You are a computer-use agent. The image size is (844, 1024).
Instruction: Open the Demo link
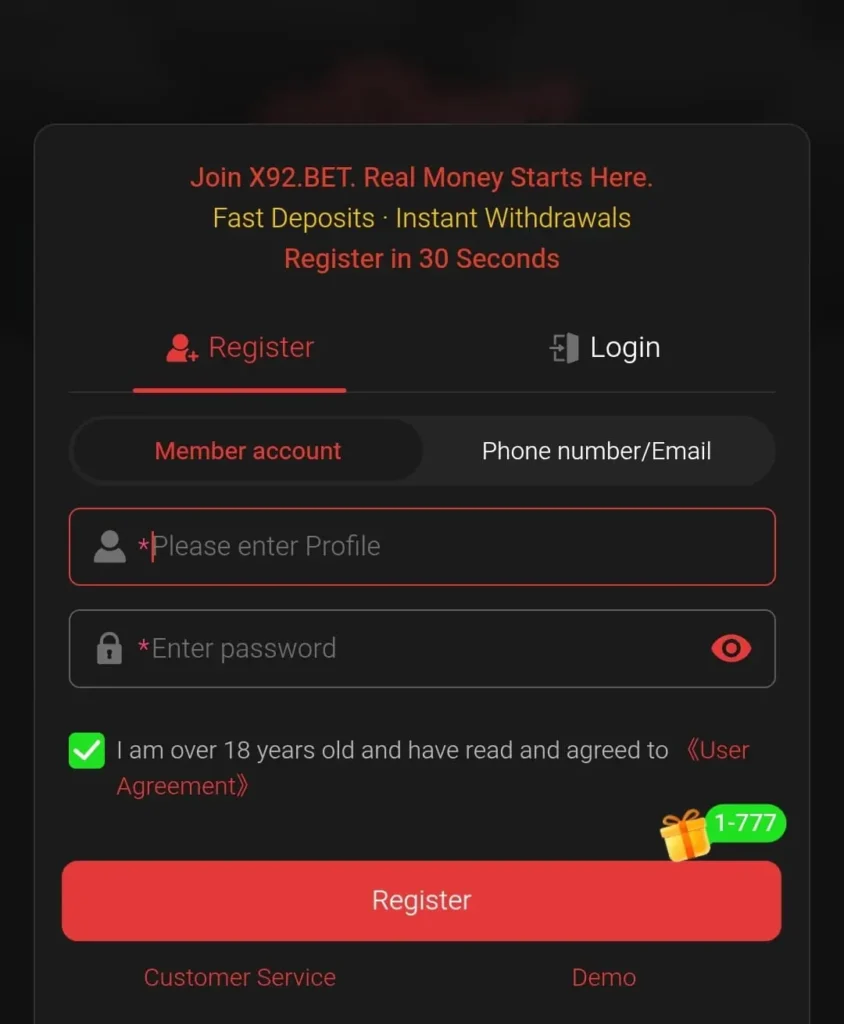pyautogui.click(x=603, y=977)
